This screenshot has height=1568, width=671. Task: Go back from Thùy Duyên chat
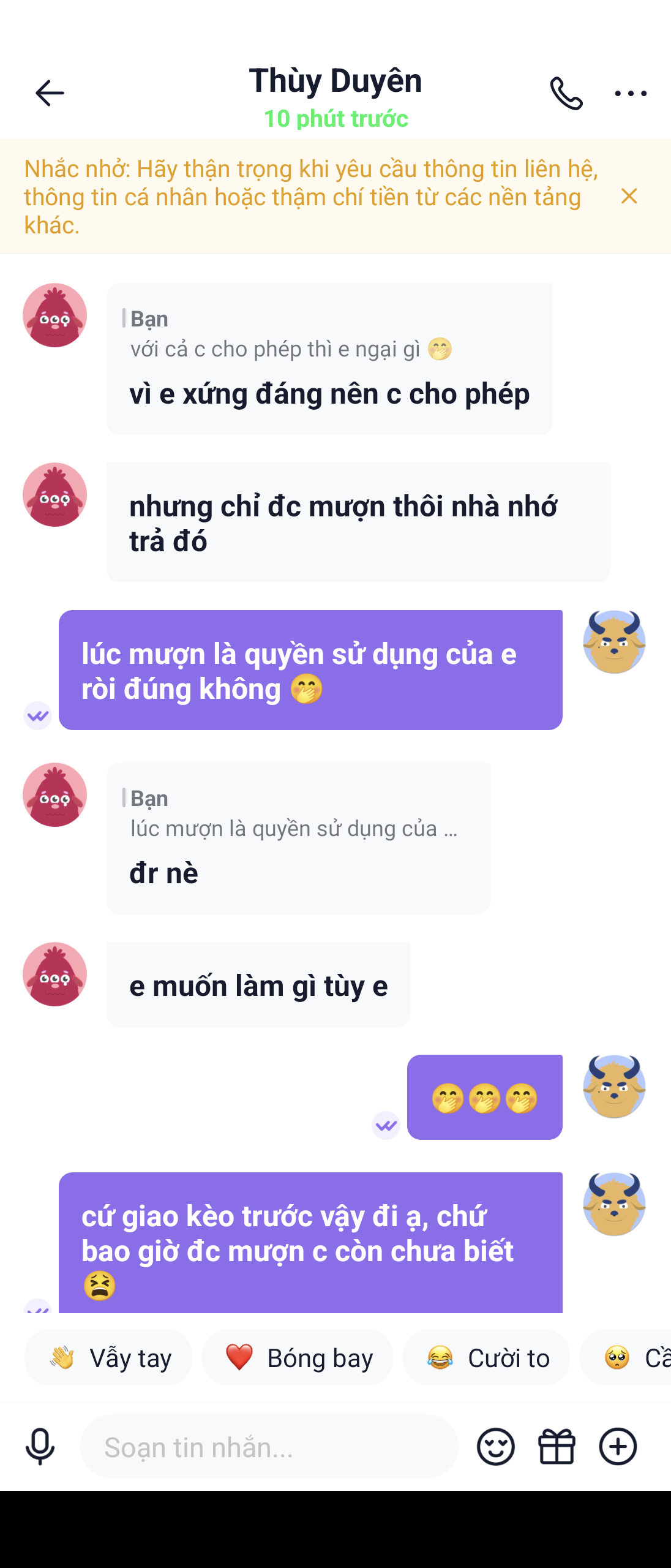click(50, 93)
